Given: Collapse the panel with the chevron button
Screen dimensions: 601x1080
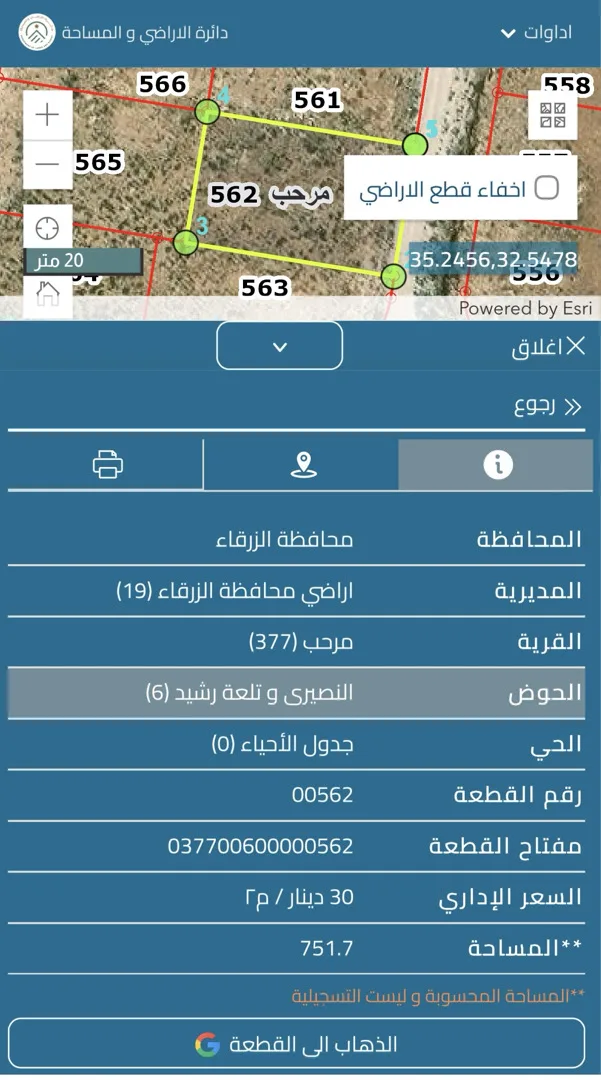Looking at the screenshot, I should (x=280, y=346).
